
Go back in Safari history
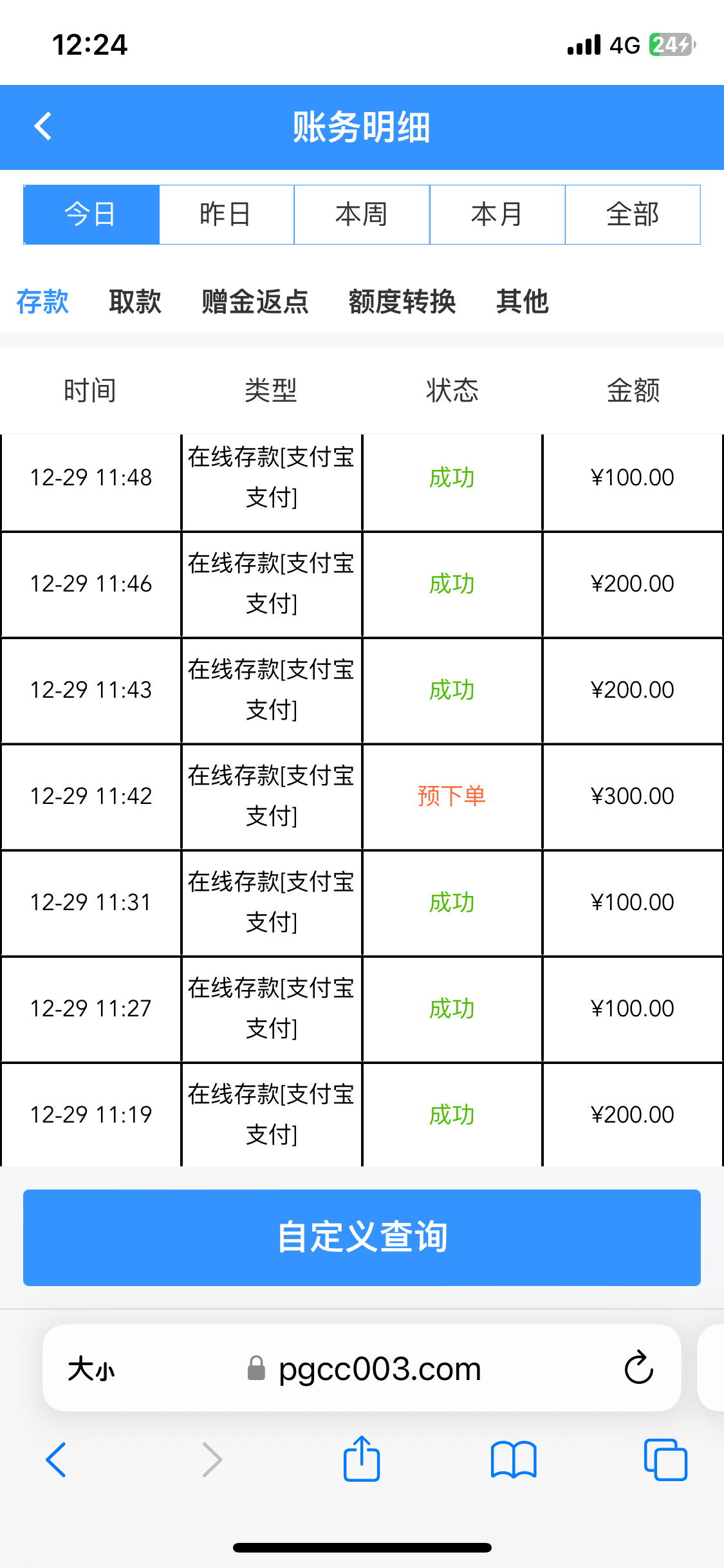(57, 1459)
